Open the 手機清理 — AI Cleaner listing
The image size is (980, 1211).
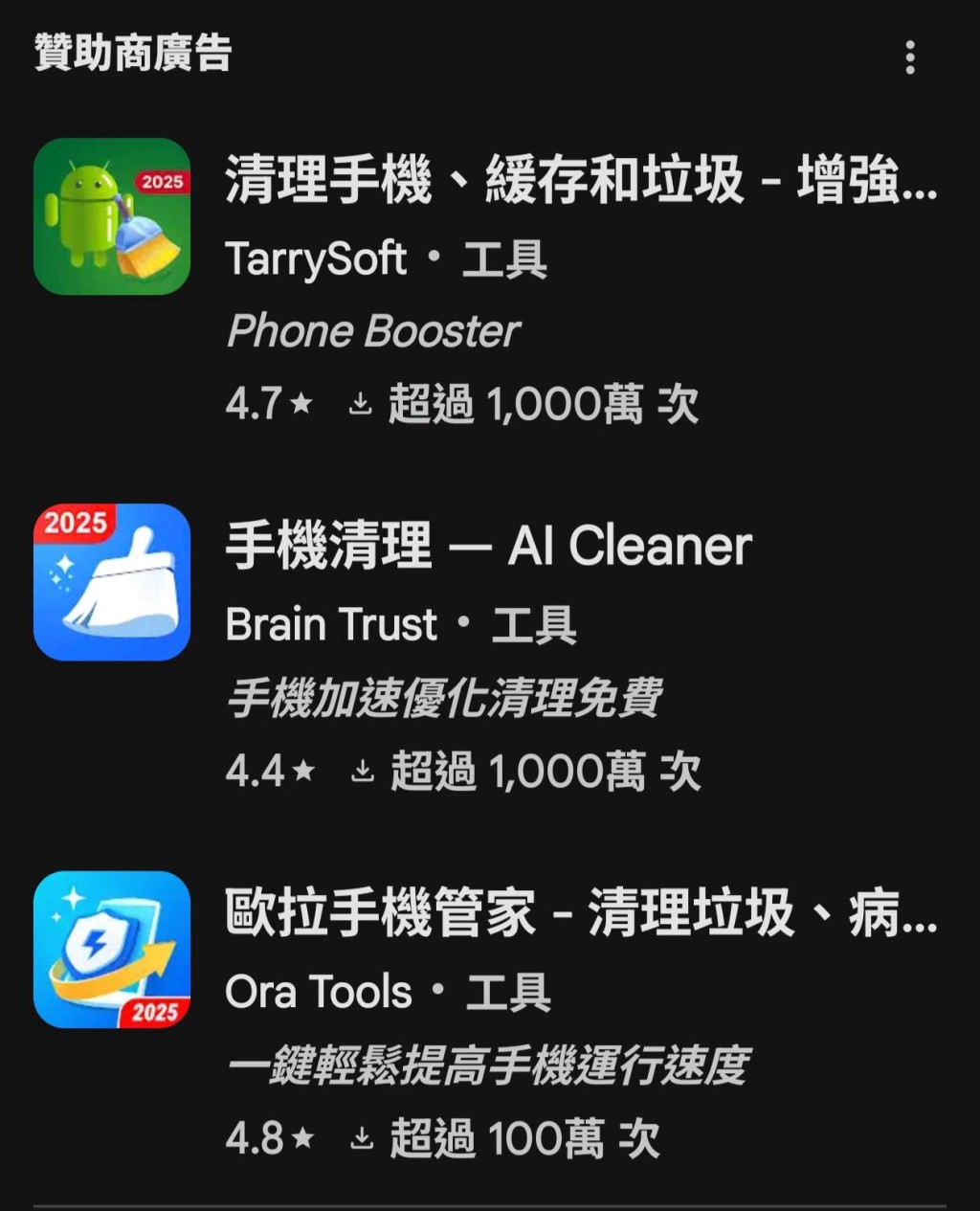(x=490, y=544)
